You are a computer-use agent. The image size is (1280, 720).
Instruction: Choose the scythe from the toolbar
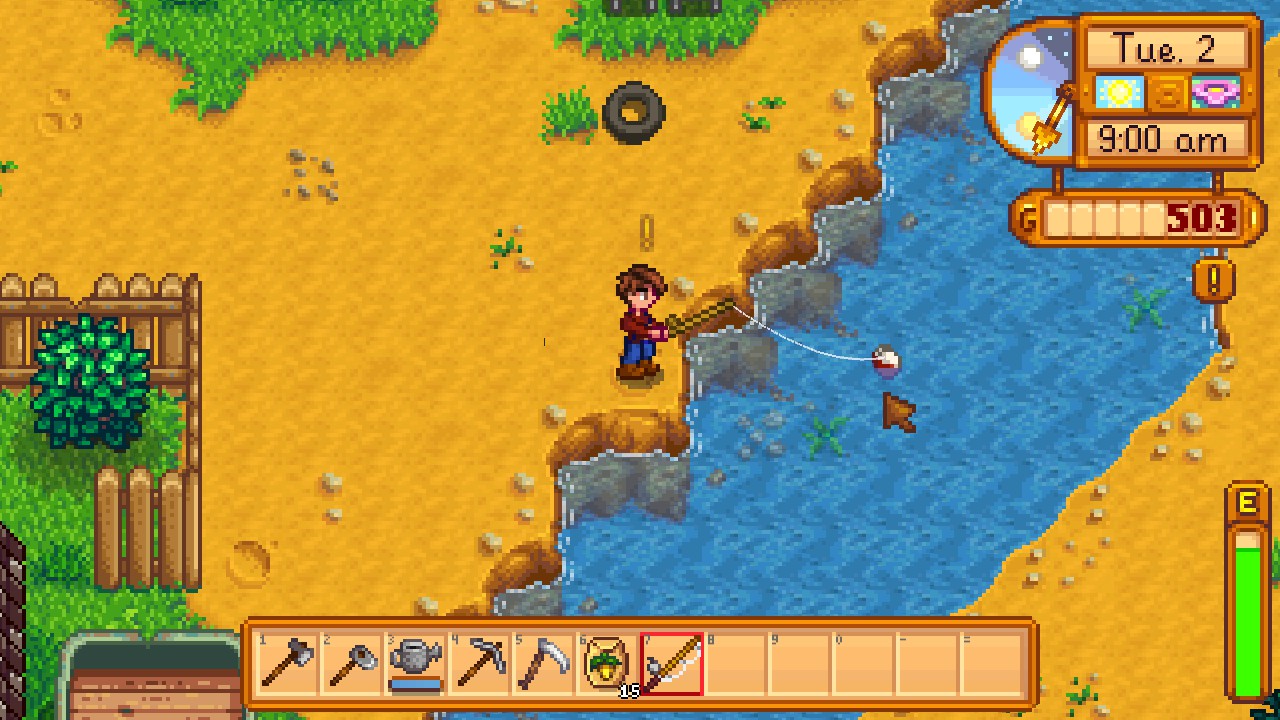coord(543,662)
